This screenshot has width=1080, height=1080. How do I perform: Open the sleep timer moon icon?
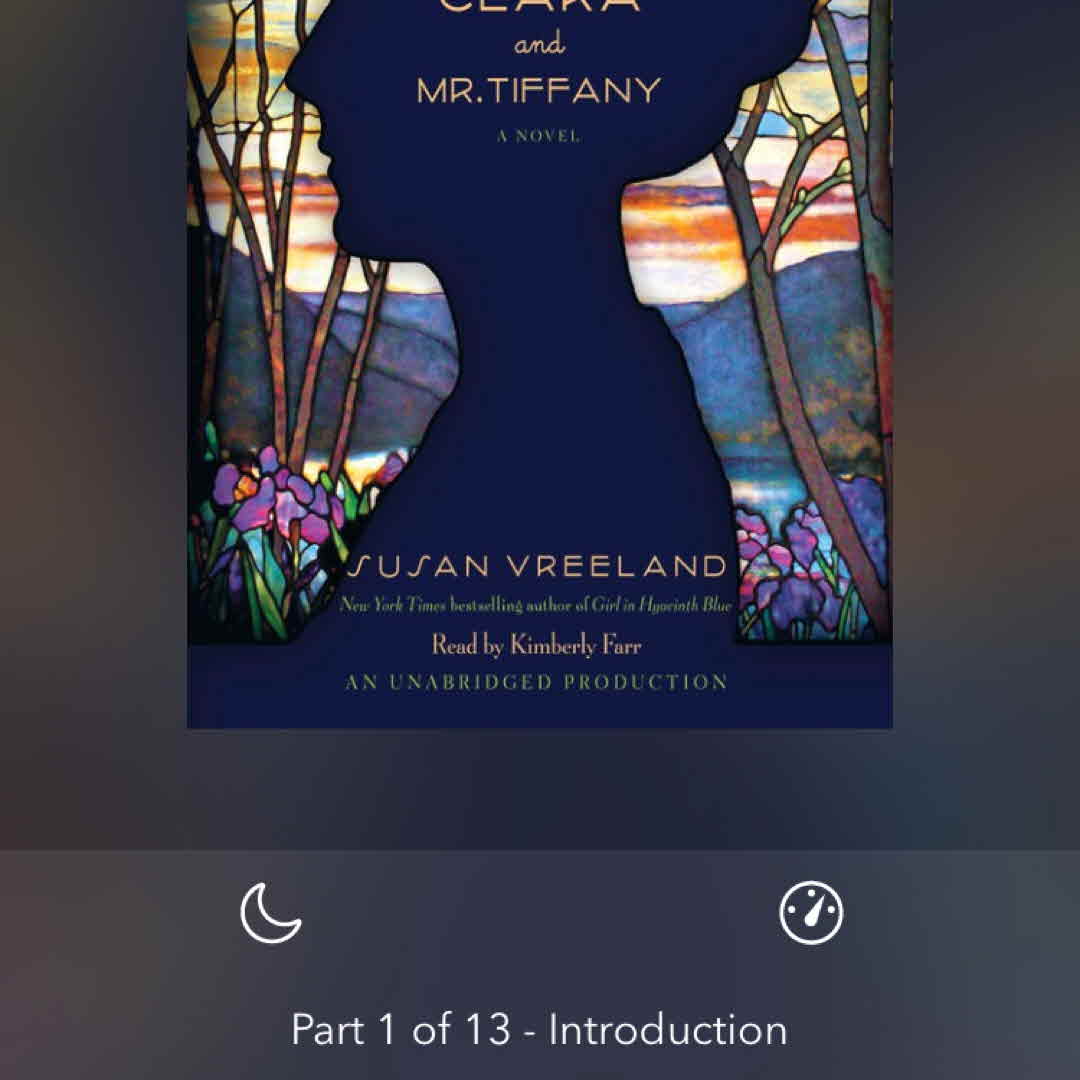(270, 912)
